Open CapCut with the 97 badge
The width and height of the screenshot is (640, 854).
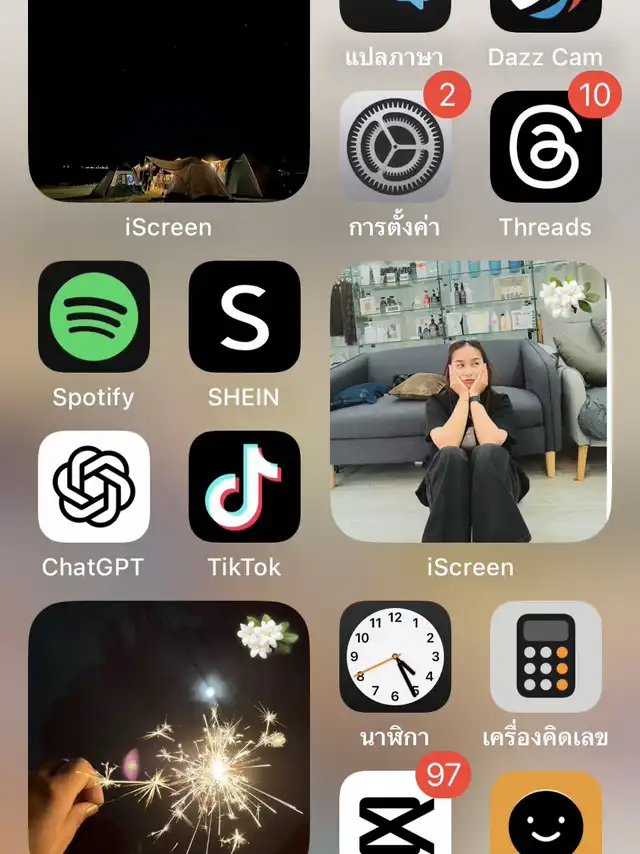(x=395, y=815)
